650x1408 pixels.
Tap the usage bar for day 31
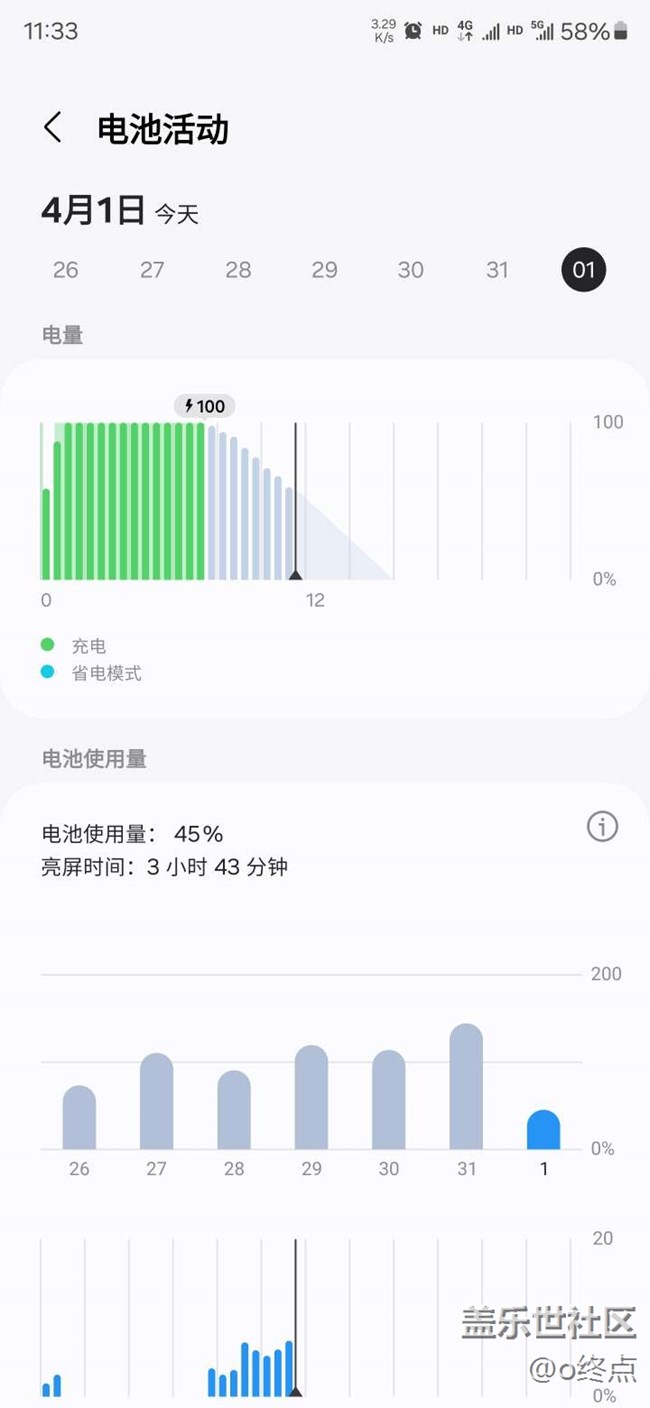pos(466,1087)
